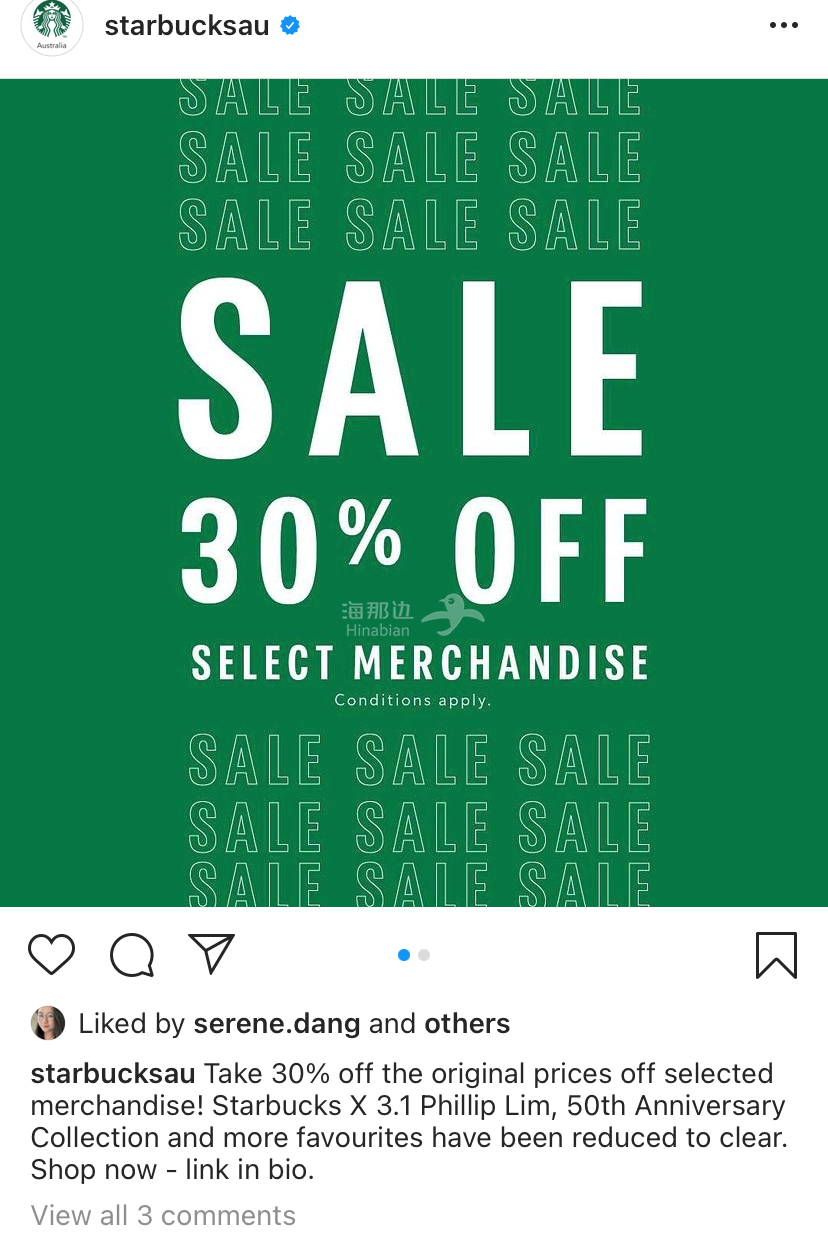Open the 30% off sale image
Screen dimensions: 828x1235
(x=414, y=492)
